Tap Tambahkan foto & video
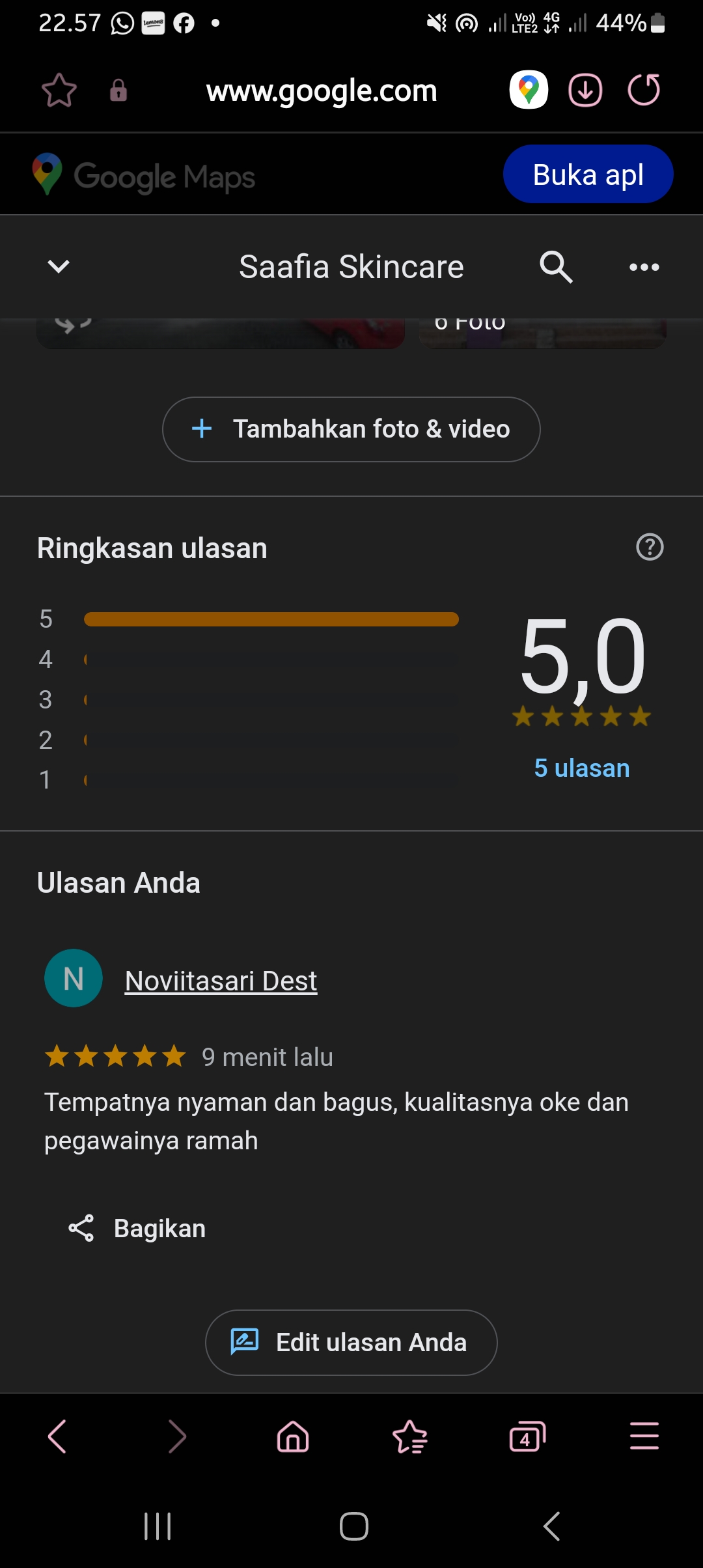The width and height of the screenshot is (703, 1568). tap(351, 429)
